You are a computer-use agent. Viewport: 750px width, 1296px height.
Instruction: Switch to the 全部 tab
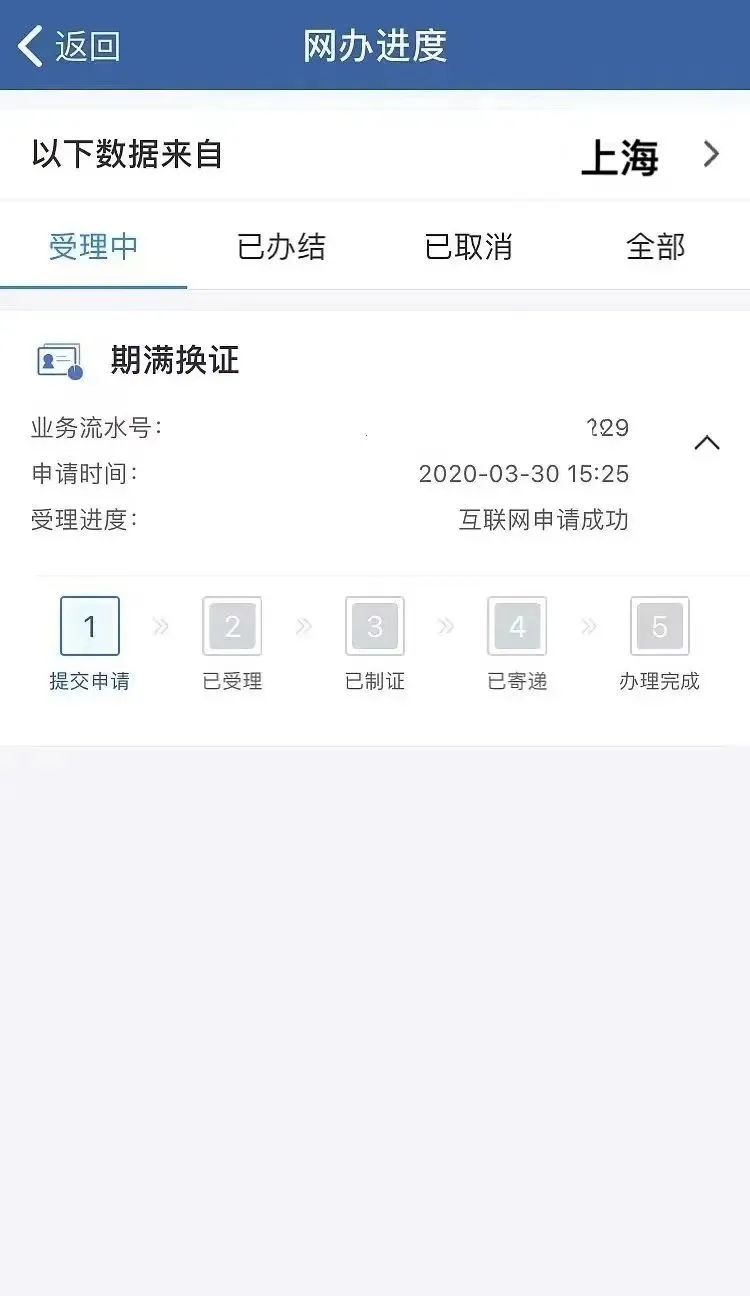click(655, 247)
